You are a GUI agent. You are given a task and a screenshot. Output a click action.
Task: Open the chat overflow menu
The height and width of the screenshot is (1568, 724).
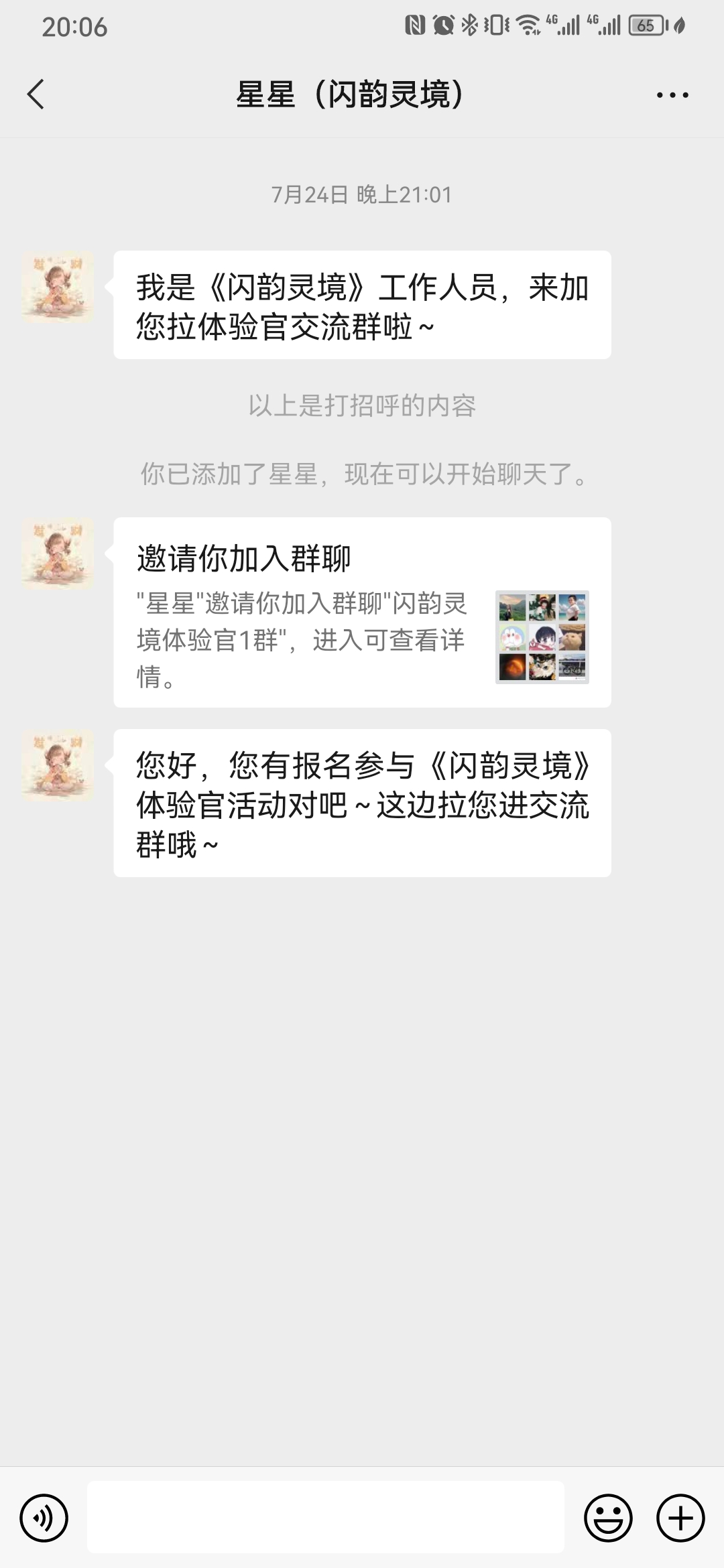point(672,95)
